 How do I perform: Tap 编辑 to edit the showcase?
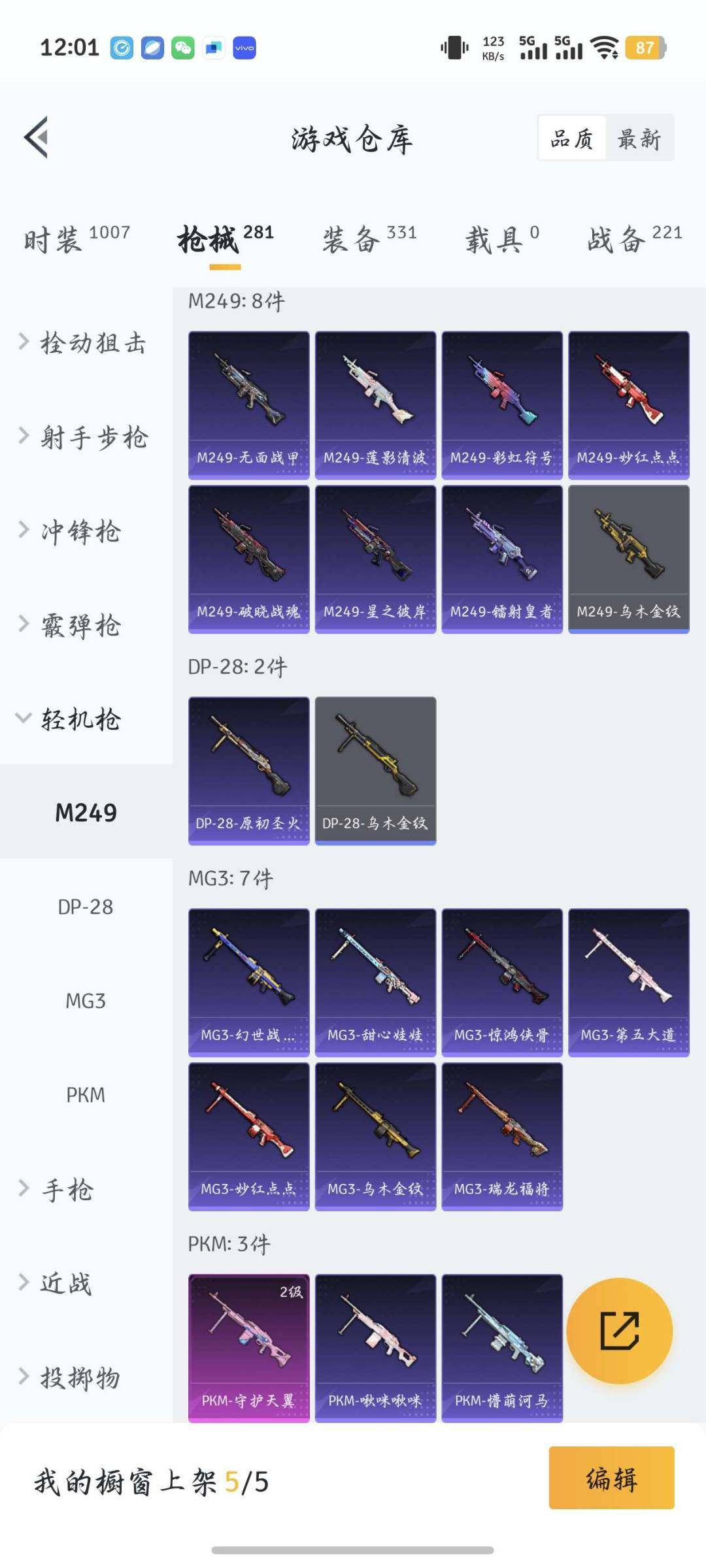point(611,1478)
